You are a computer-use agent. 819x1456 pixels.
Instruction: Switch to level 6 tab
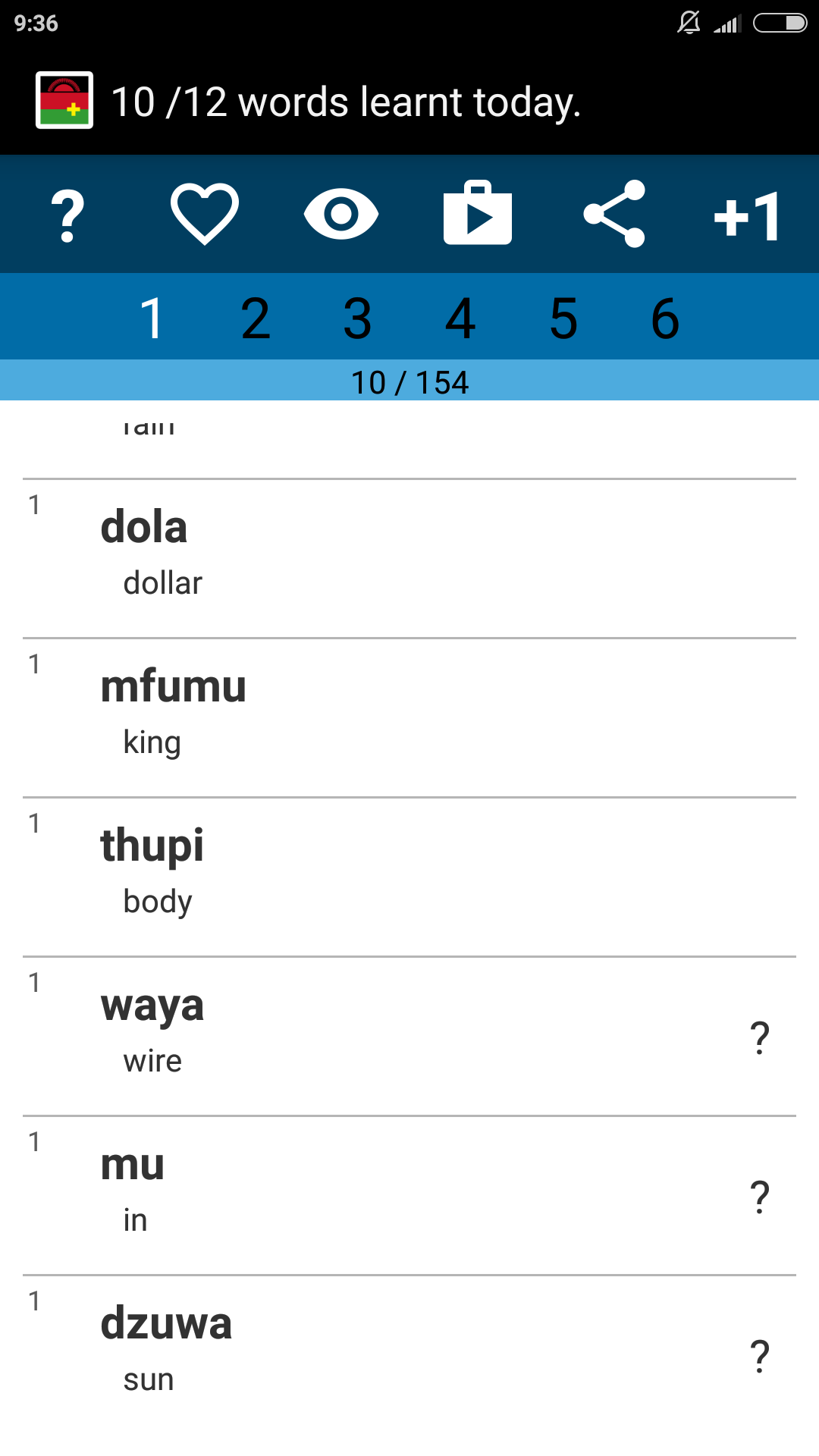click(x=664, y=316)
